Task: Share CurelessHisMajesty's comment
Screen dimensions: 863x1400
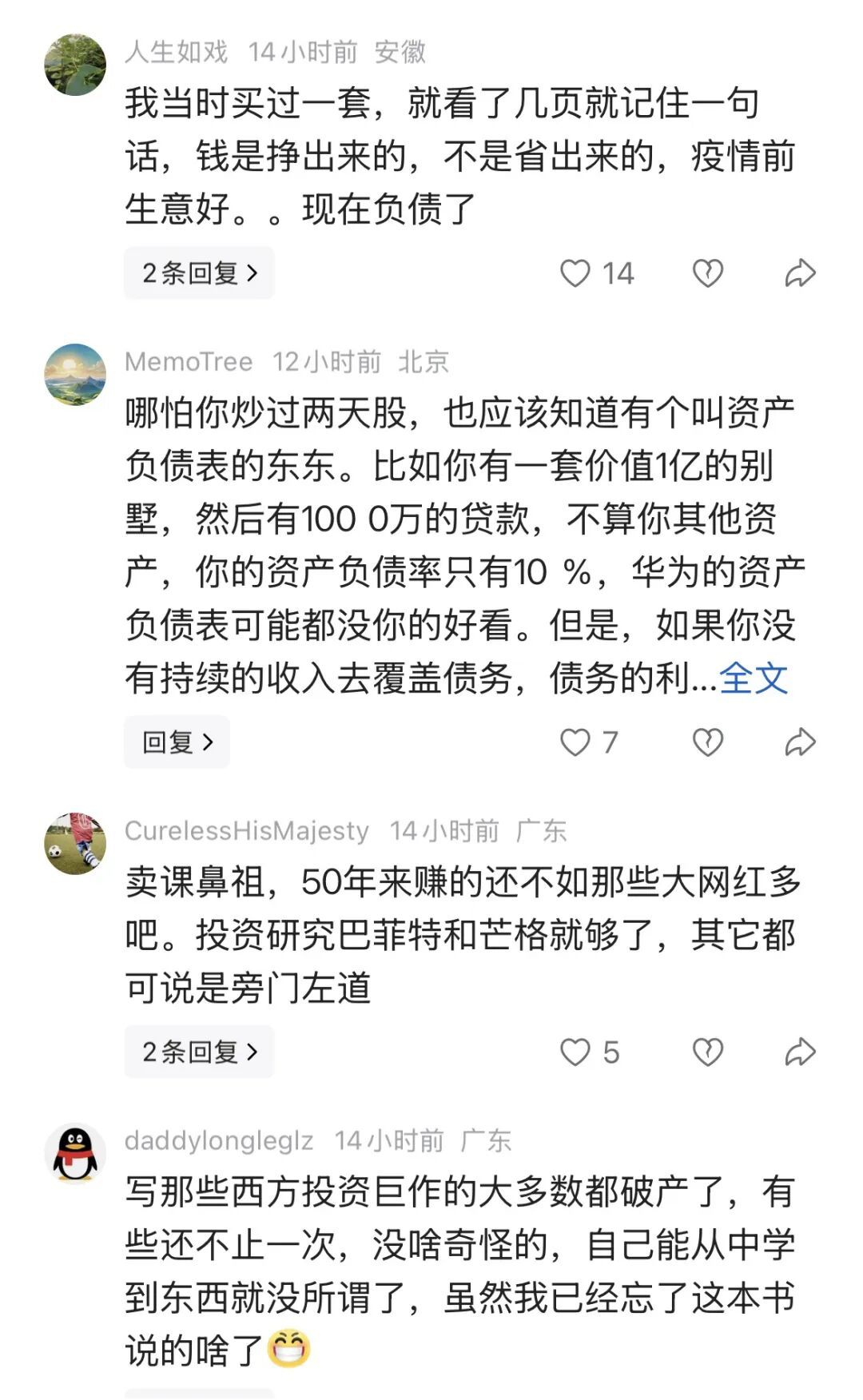Action: pyautogui.click(x=800, y=1052)
